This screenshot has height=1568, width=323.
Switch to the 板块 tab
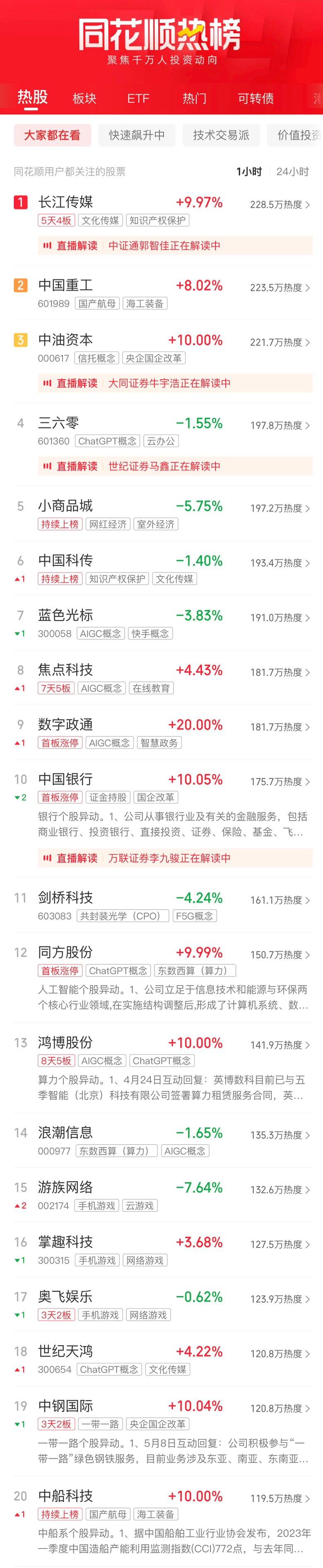click(84, 99)
